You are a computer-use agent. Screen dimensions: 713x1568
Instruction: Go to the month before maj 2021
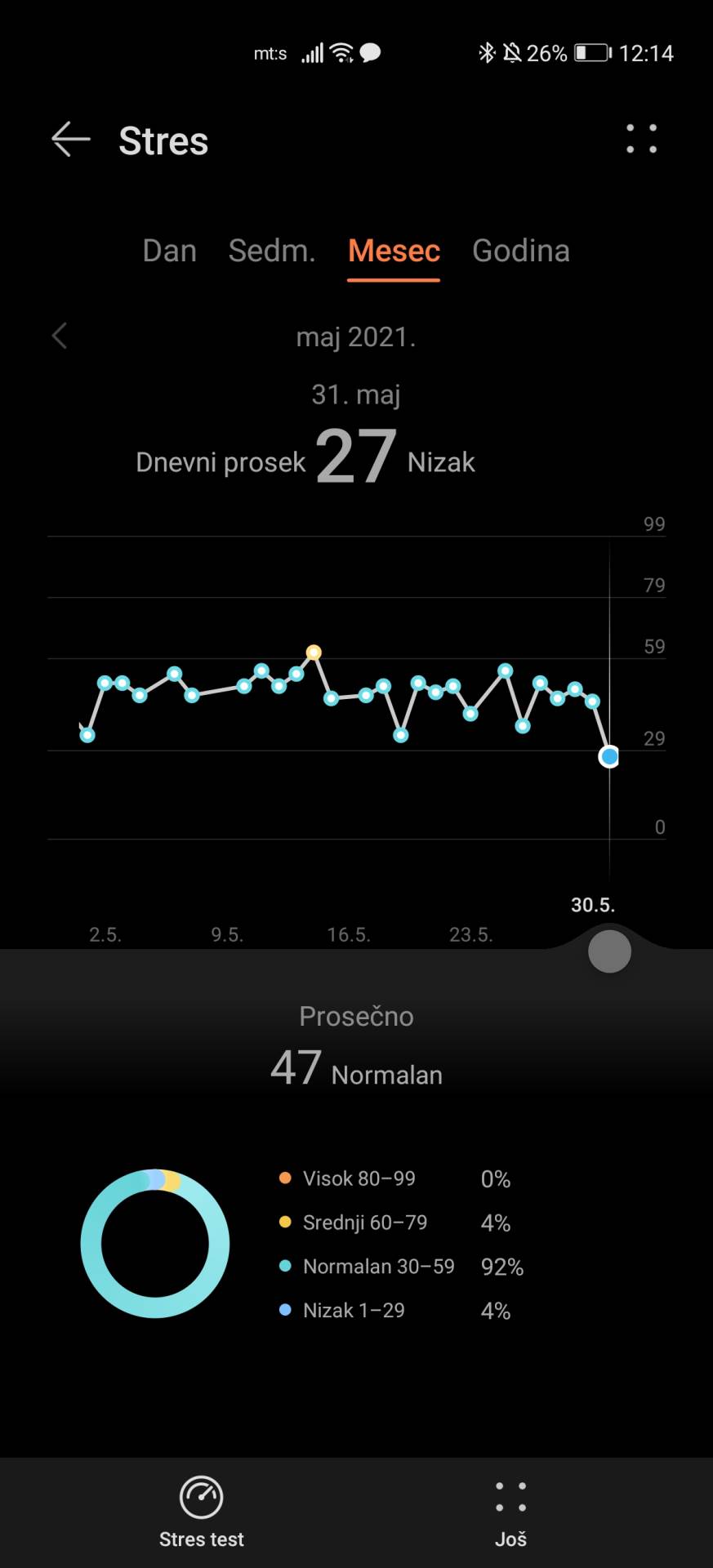point(60,336)
